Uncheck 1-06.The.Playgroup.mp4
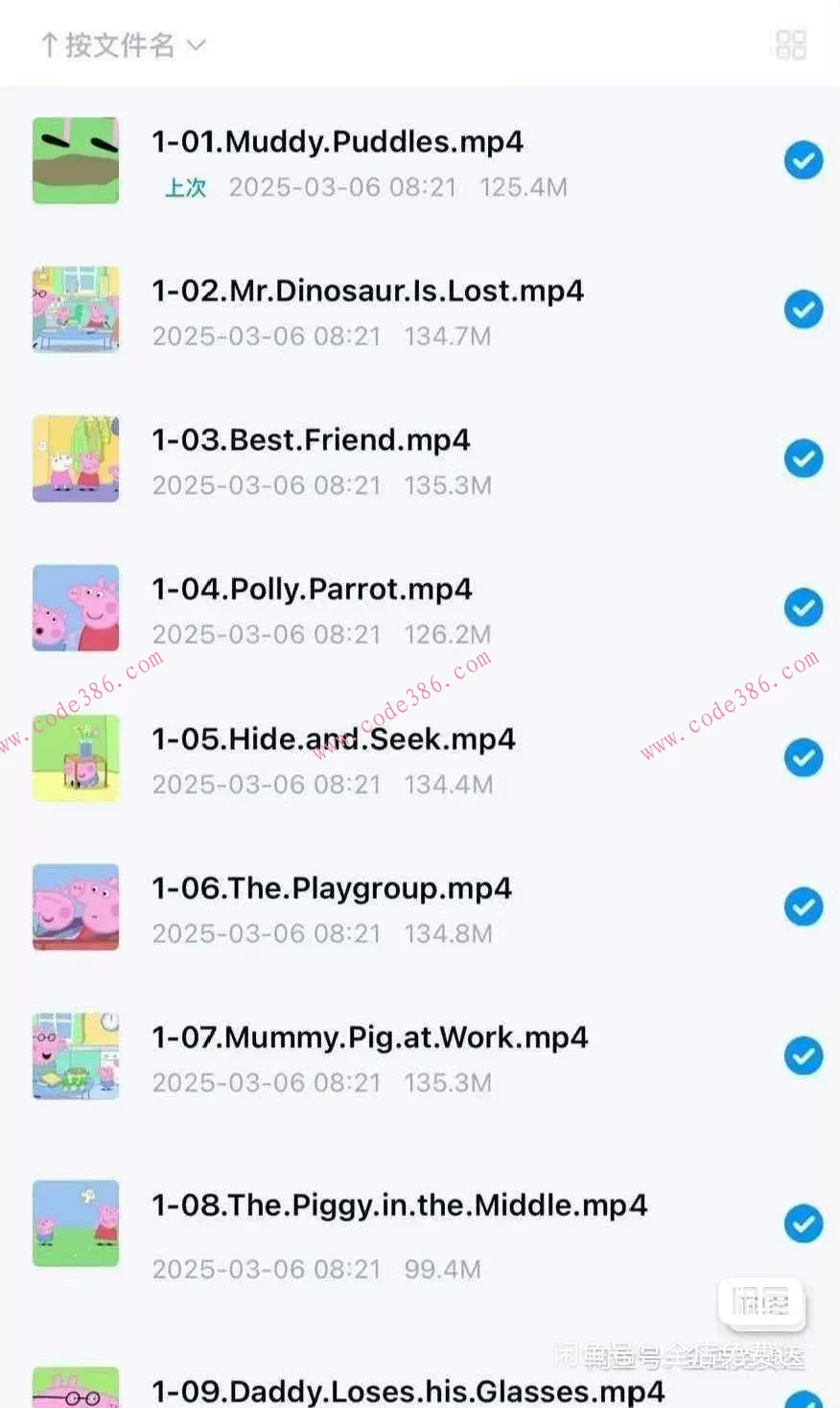Image resolution: width=840 pixels, height=1408 pixels. [803, 906]
